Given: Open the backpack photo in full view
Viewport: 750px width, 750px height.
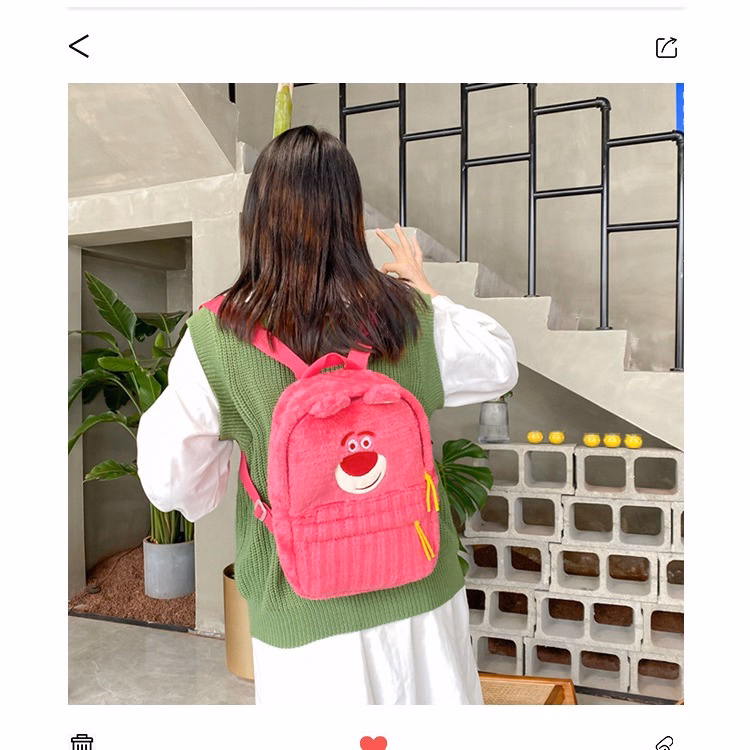Looking at the screenshot, I should pos(375,393).
